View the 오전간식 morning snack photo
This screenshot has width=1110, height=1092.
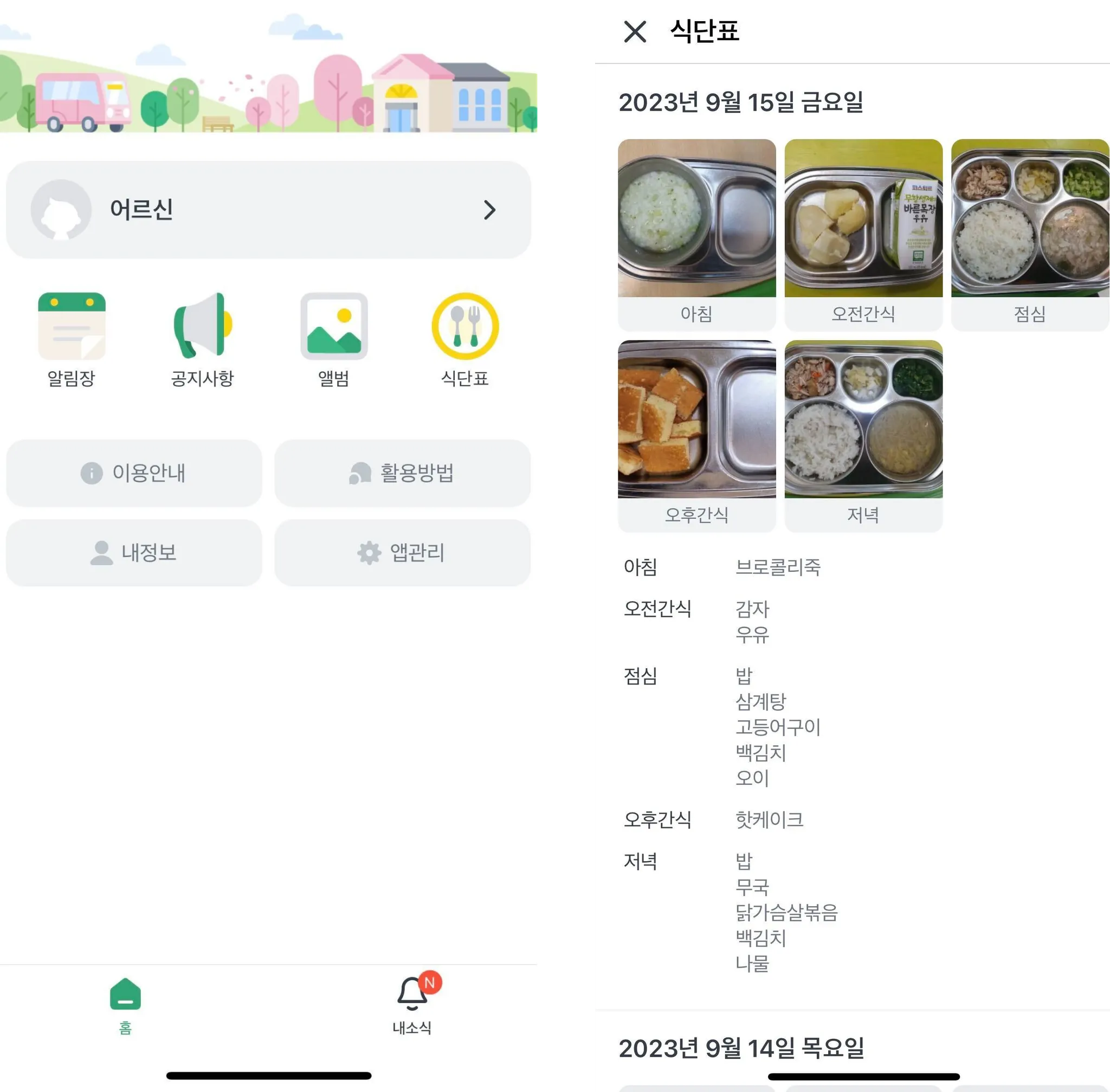863,218
